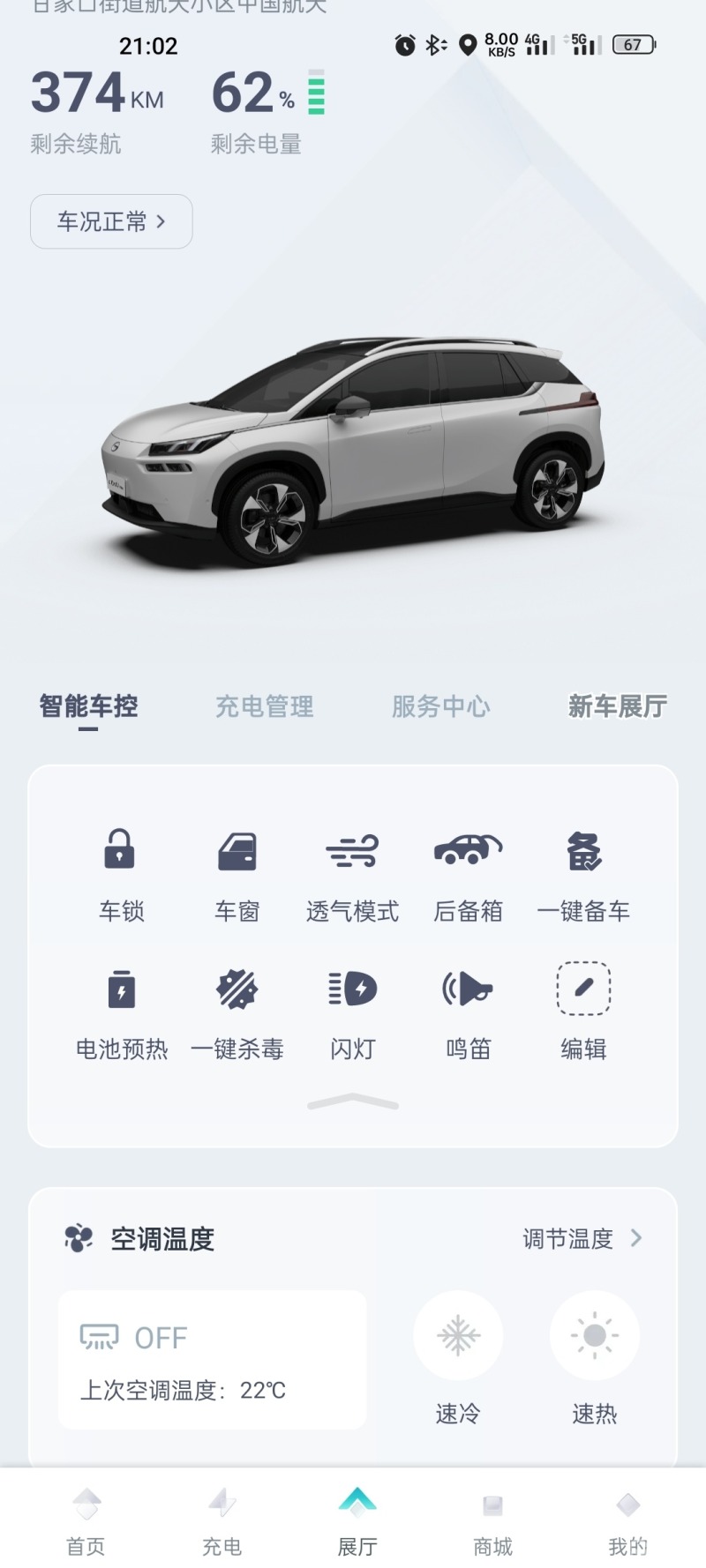
Task: Launch 一键杀毒 disinfection icon
Action: [235, 989]
